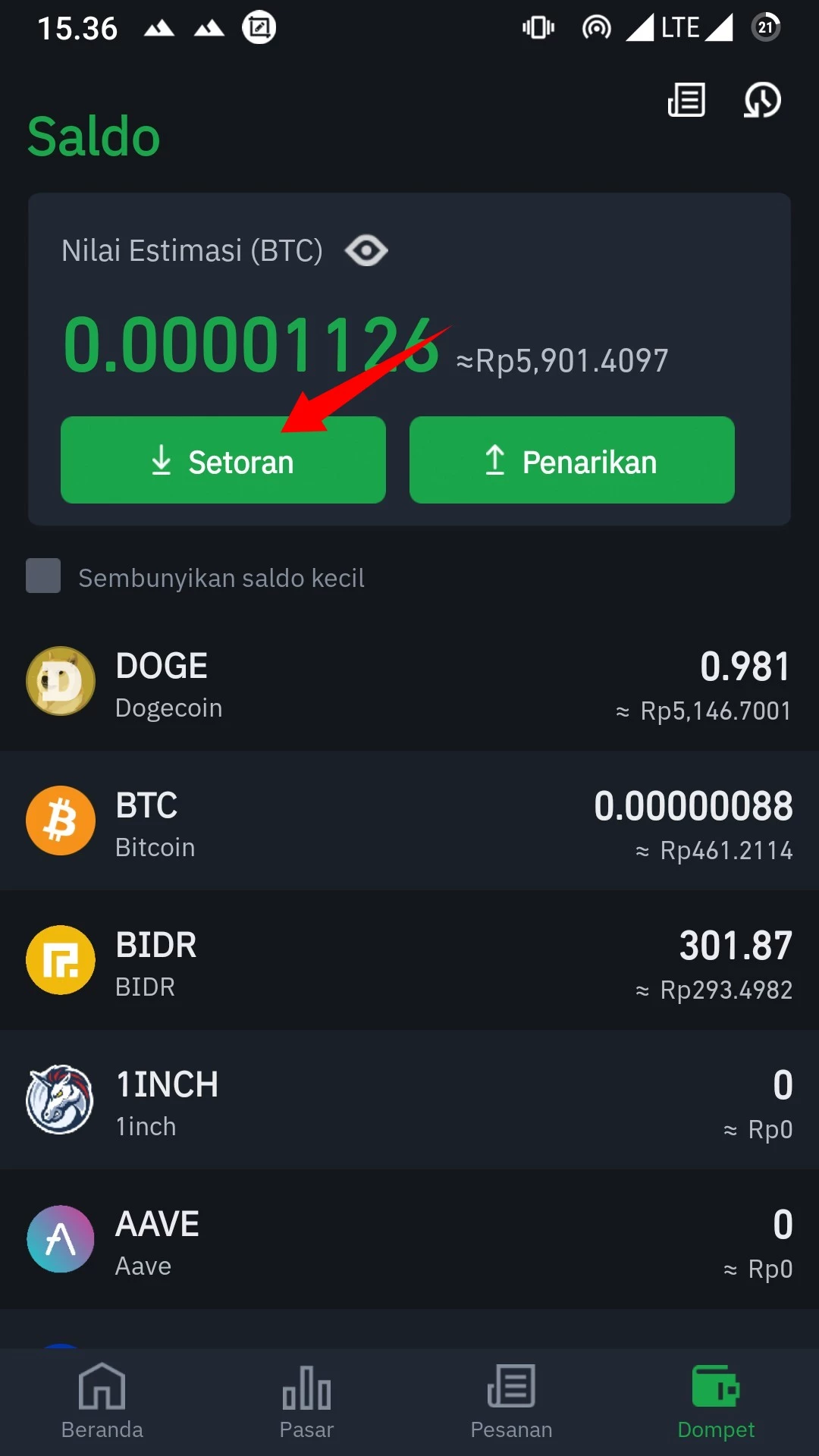Tap the Setoran deposit button
Screen dimensions: 819x1456
223,460
